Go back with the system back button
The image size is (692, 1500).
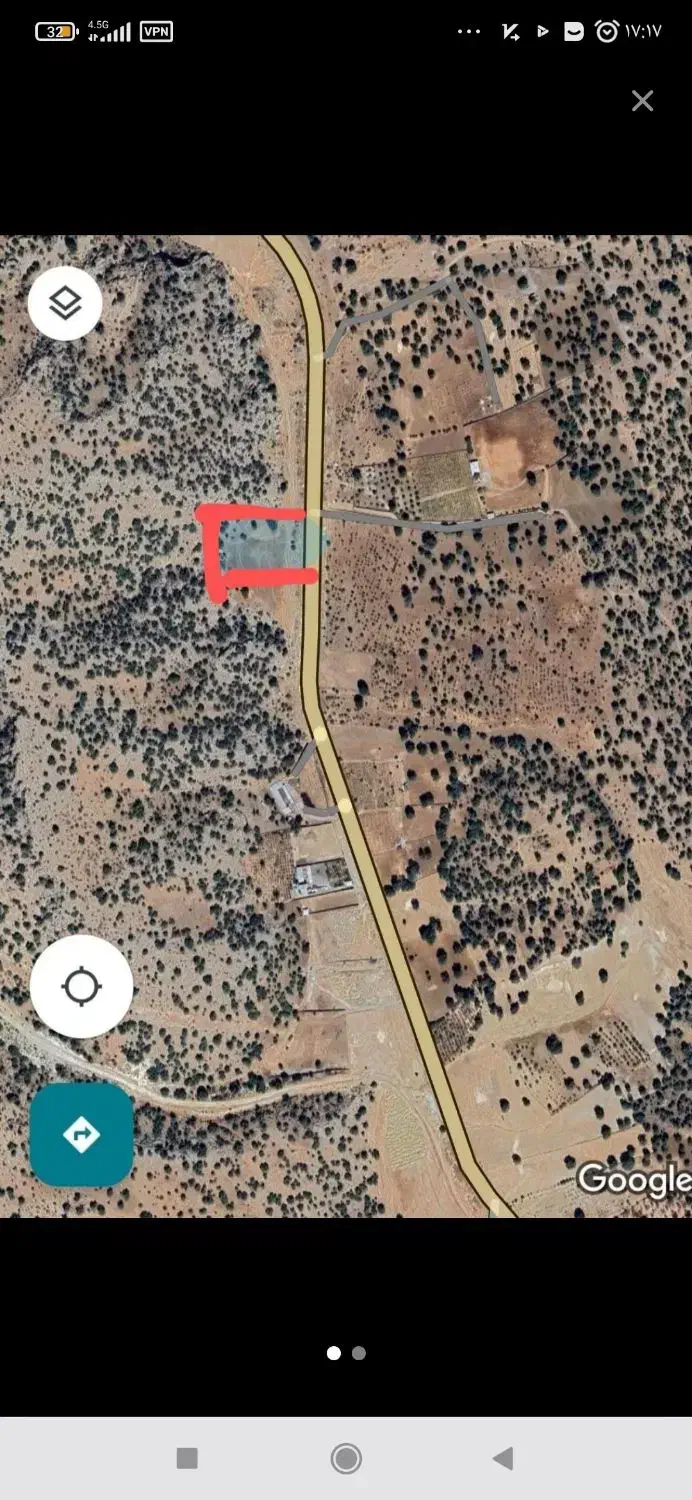[x=503, y=1458]
